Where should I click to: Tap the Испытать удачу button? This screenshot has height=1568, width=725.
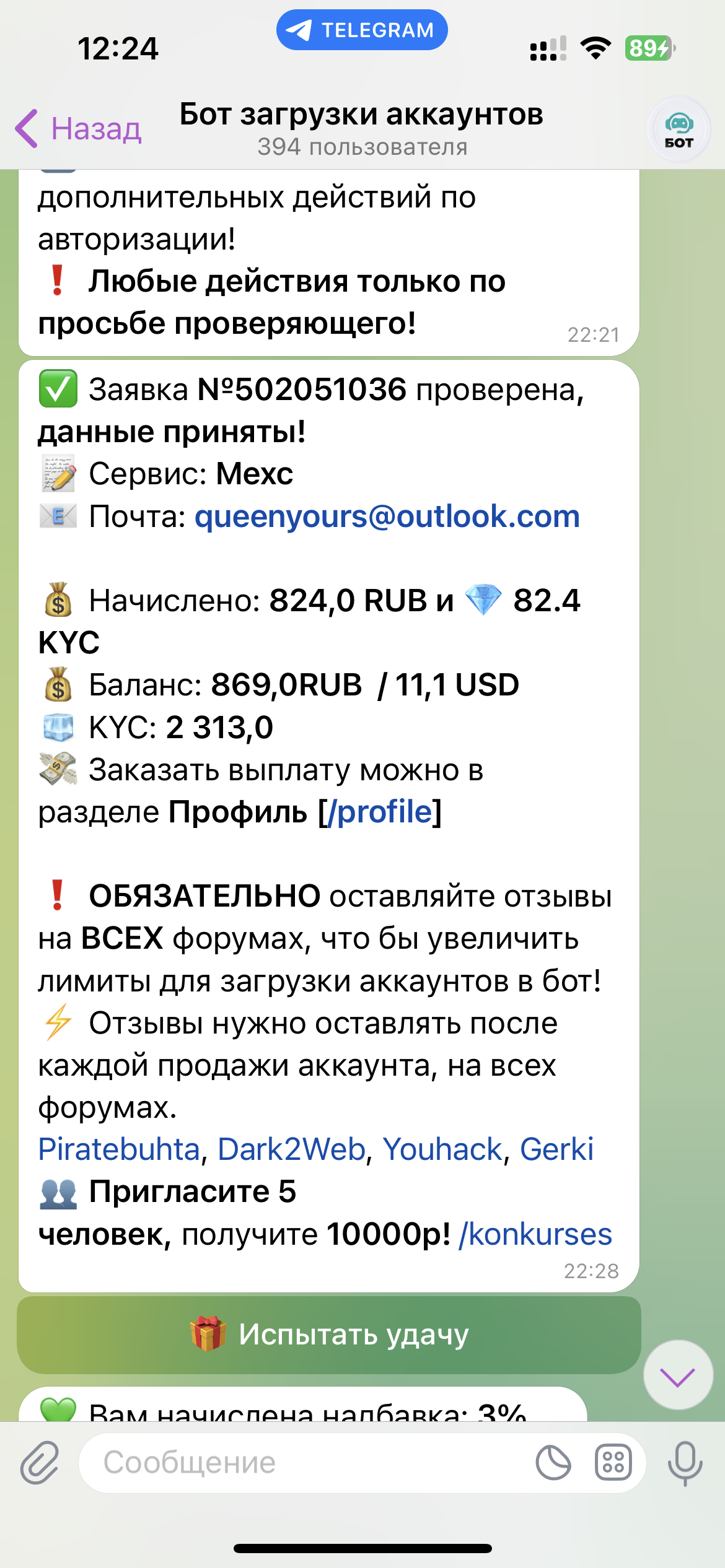coord(329,1335)
